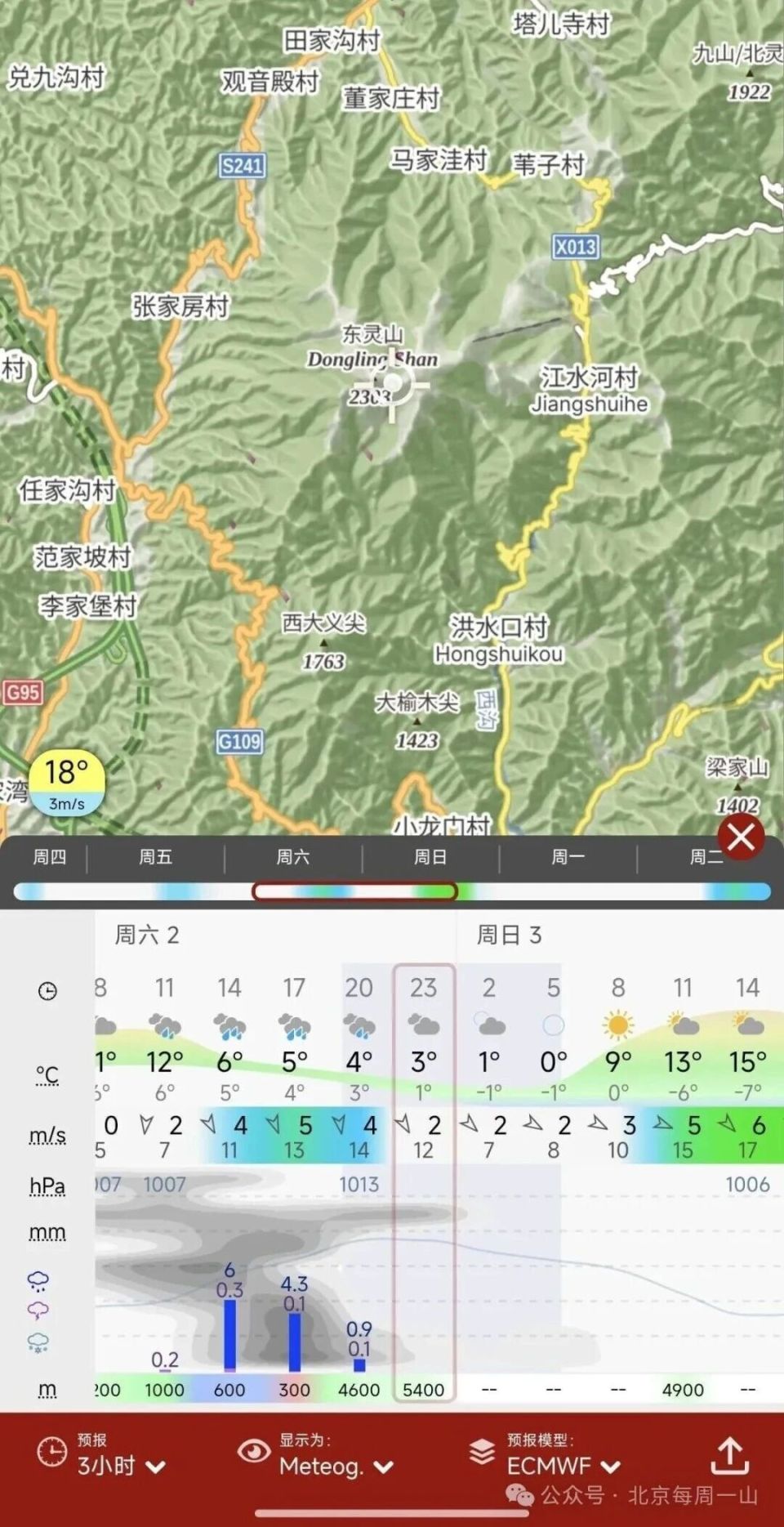Toggle wind speed unit m/s
Screen dimensions: 784x1527
click(47, 1135)
